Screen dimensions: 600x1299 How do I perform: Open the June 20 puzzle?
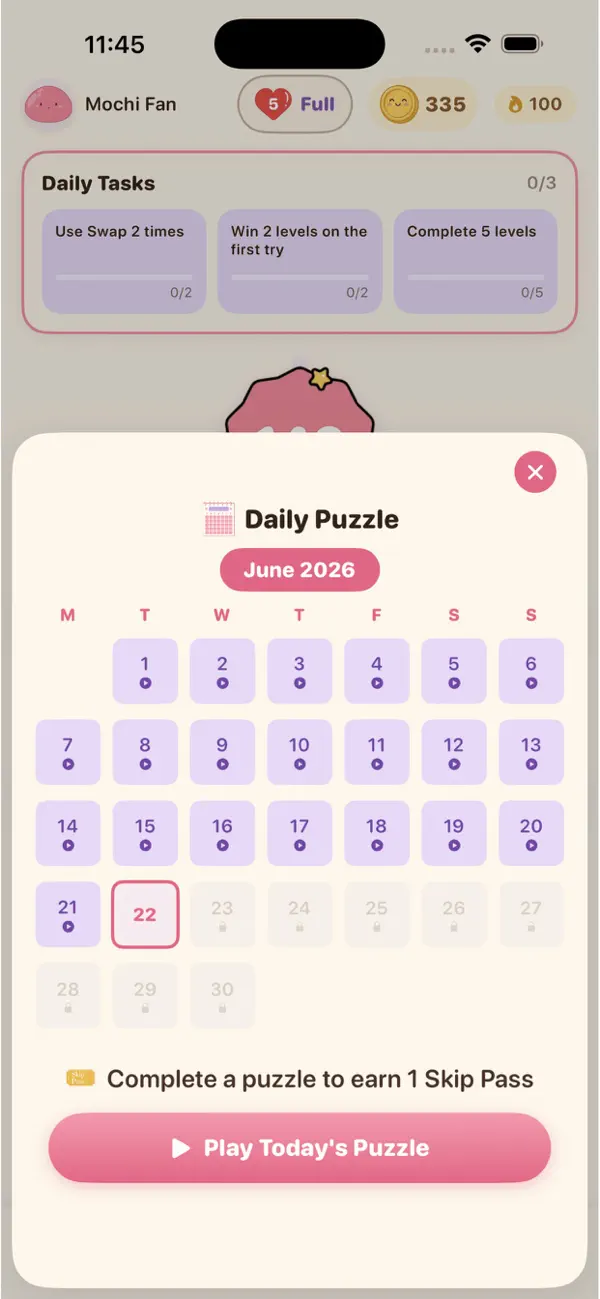(531, 833)
